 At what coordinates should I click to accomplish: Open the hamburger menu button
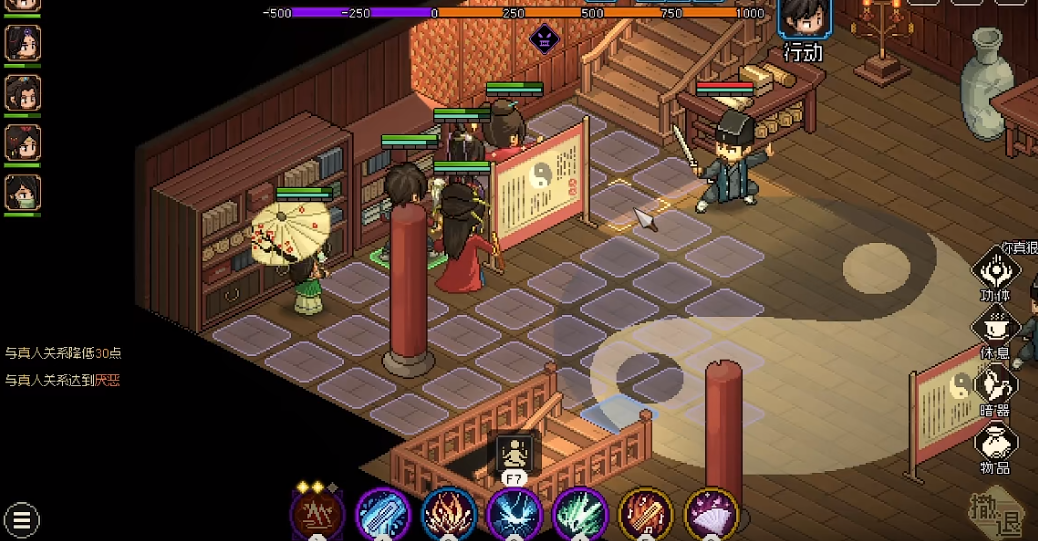(x=21, y=519)
